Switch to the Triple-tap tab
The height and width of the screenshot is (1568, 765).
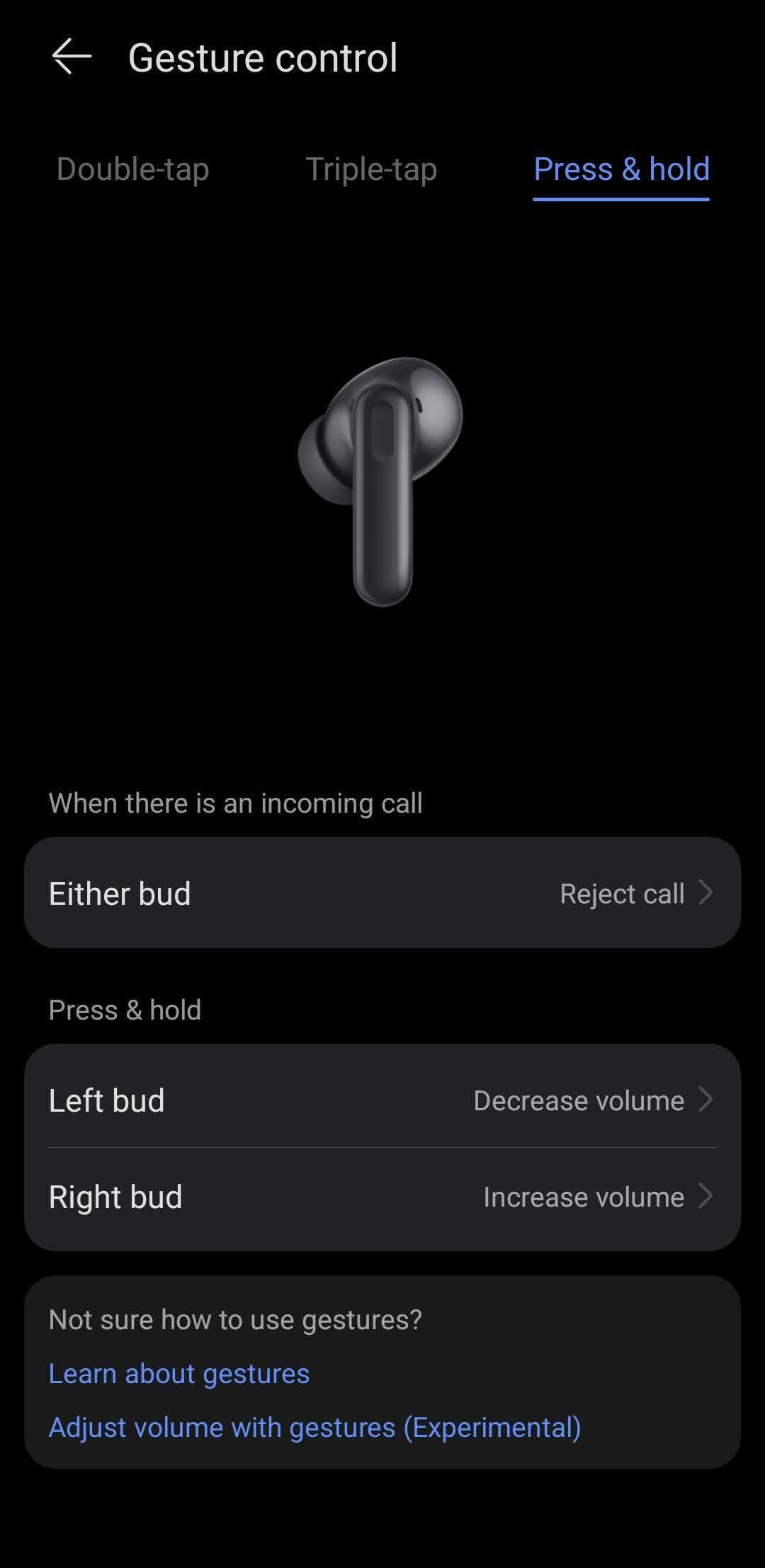click(371, 169)
